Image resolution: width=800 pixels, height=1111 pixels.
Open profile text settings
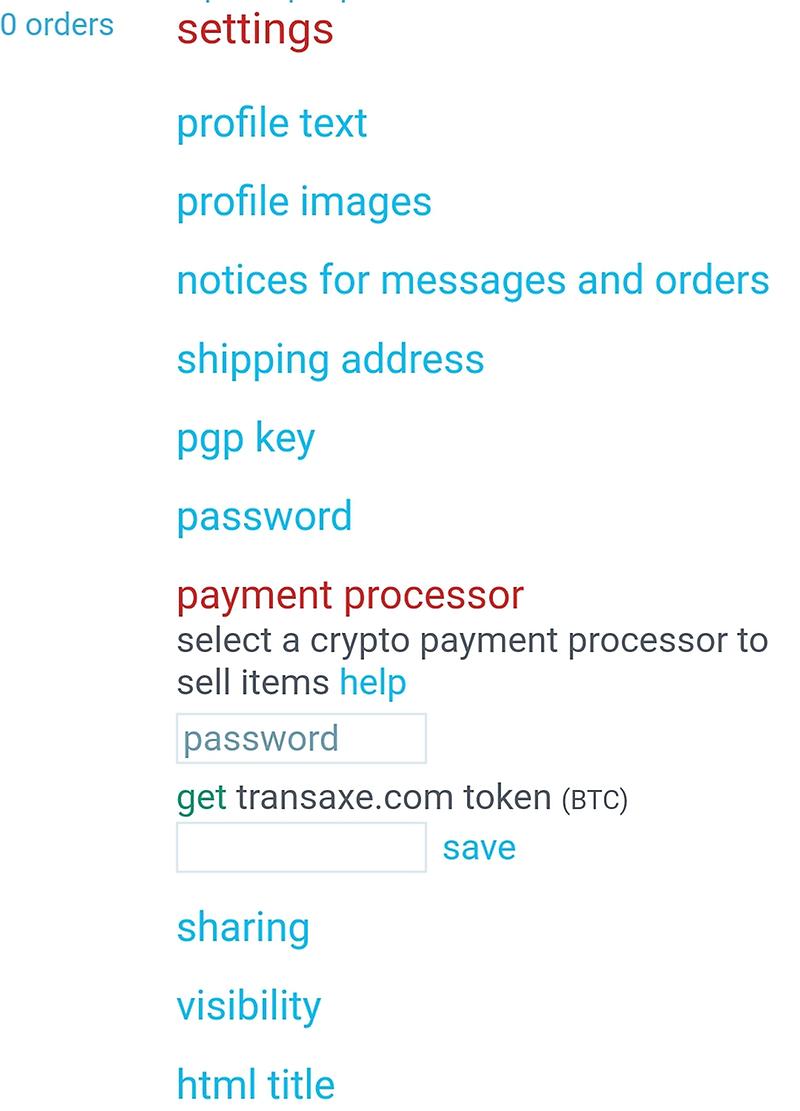pyautogui.click(x=272, y=123)
